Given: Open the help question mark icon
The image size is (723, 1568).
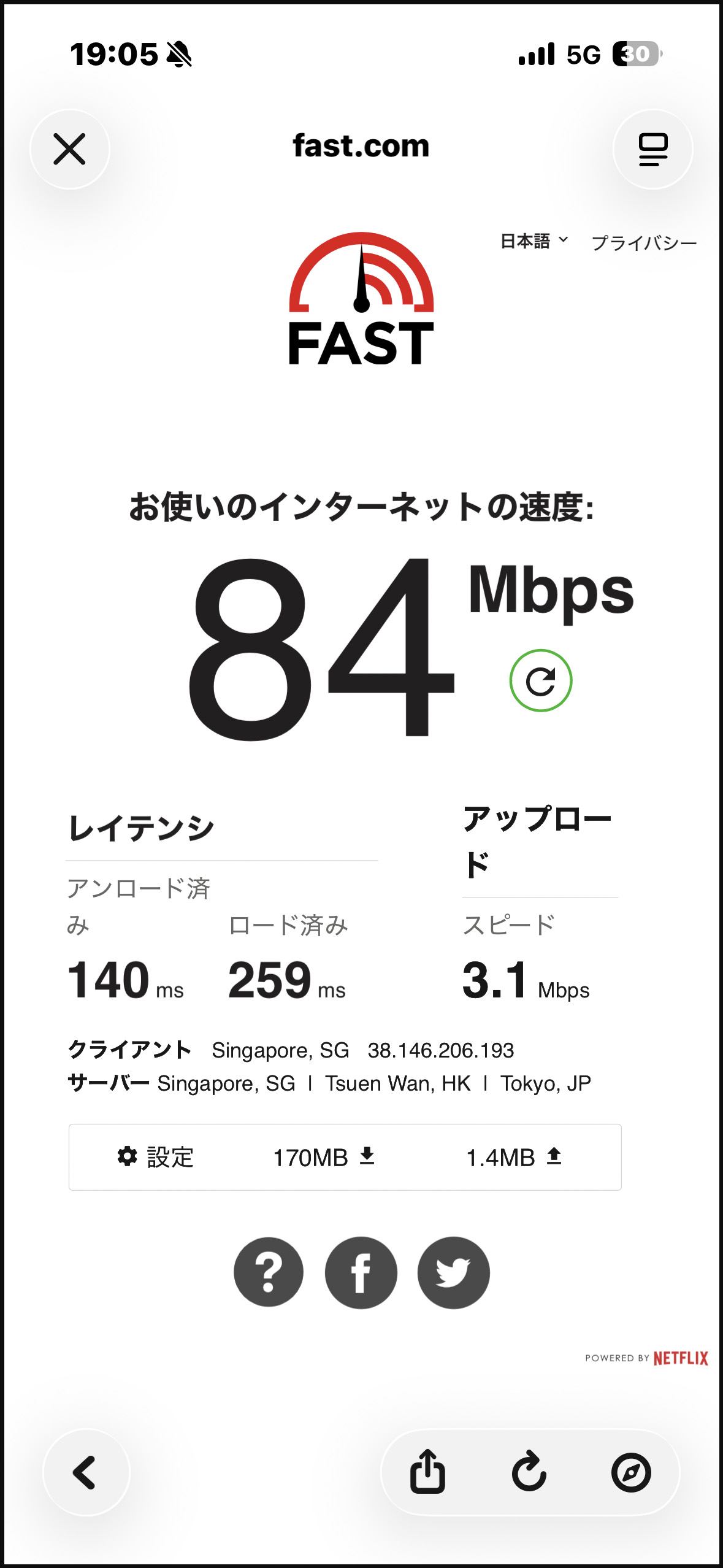Looking at the screenshot, I should pyautogui.click(x=269, y=1271).
